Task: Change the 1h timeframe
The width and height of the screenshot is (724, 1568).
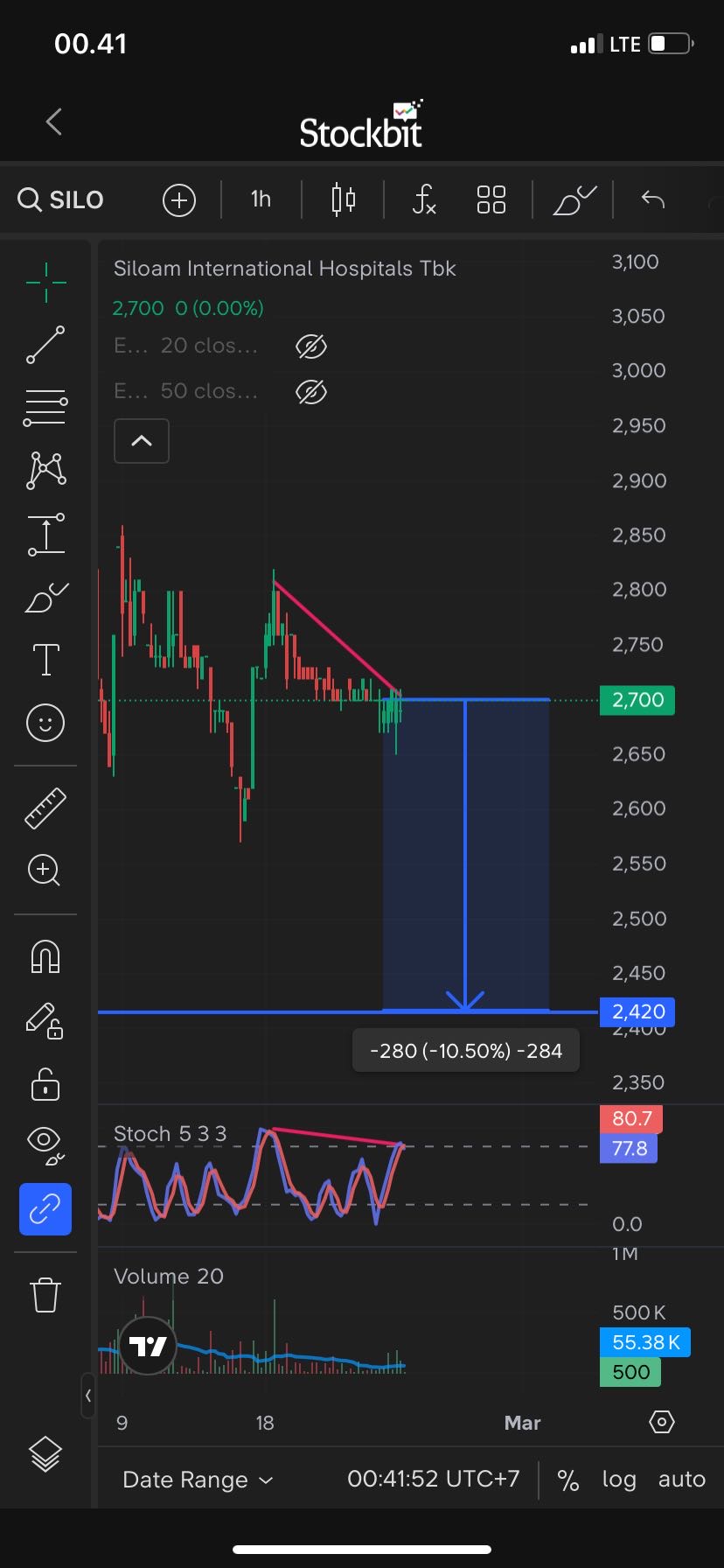Action: point(261,199)
